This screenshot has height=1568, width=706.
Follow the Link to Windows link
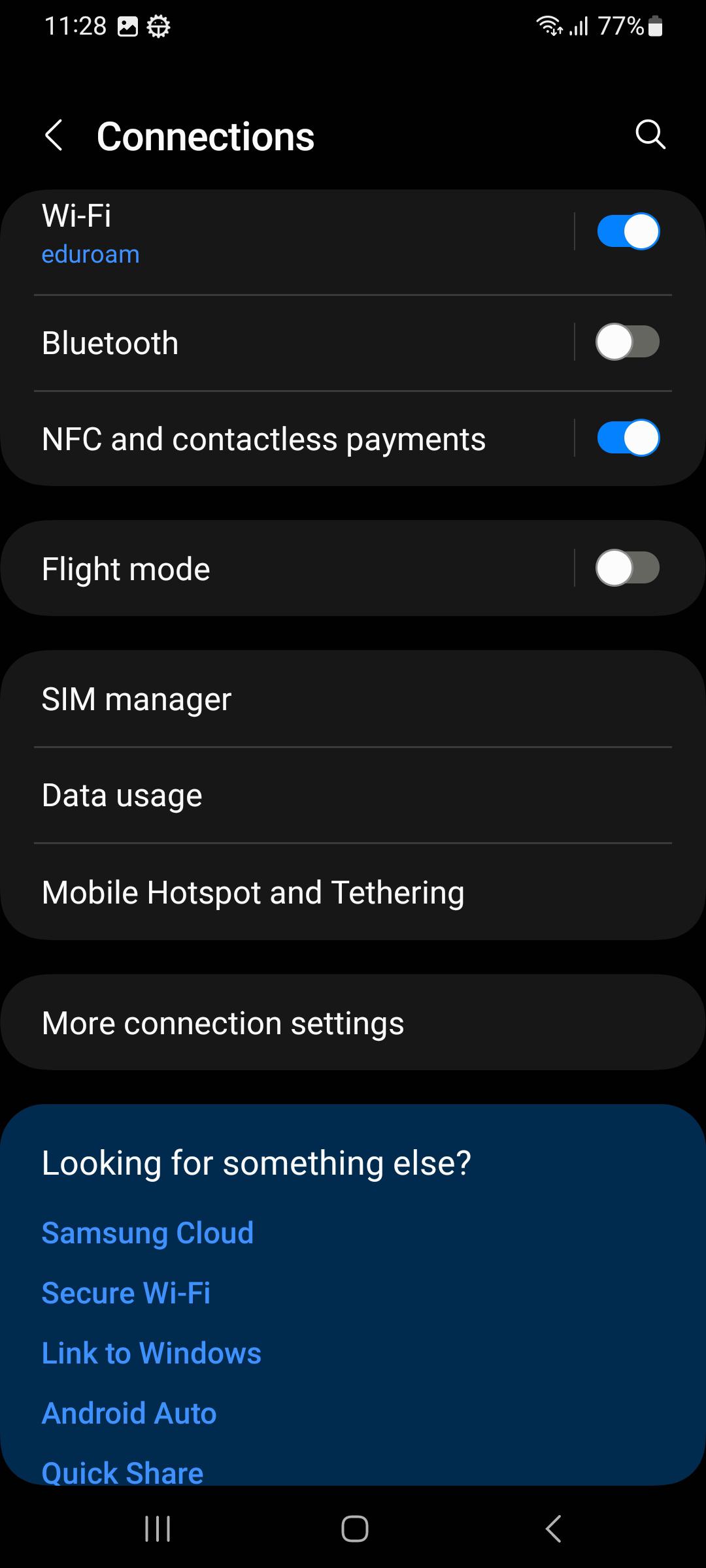(152, 1353)
